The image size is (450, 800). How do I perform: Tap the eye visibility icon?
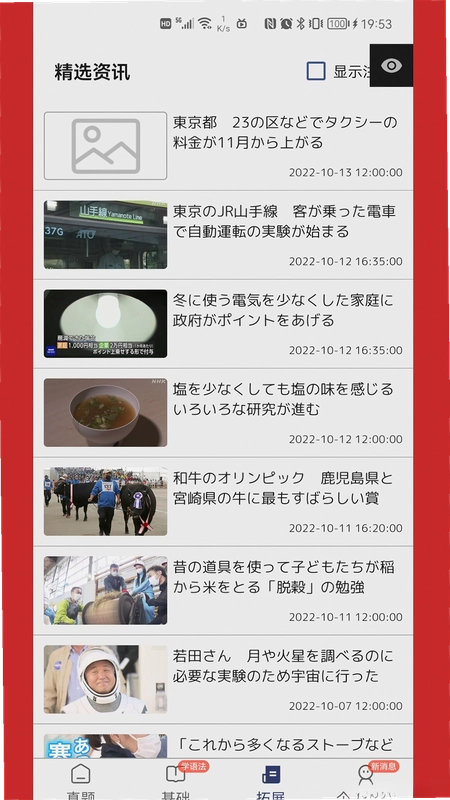(391, 66)
